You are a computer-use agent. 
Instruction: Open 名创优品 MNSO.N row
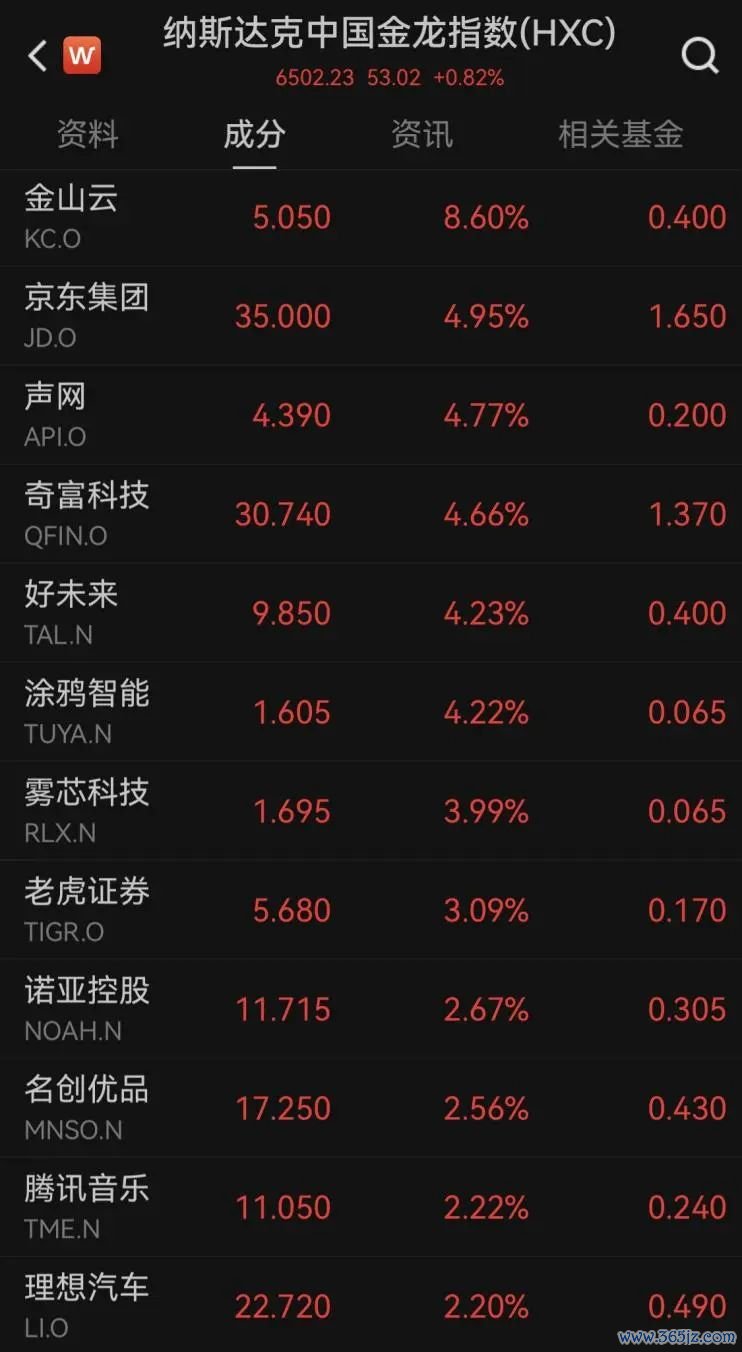[371, 1108]
